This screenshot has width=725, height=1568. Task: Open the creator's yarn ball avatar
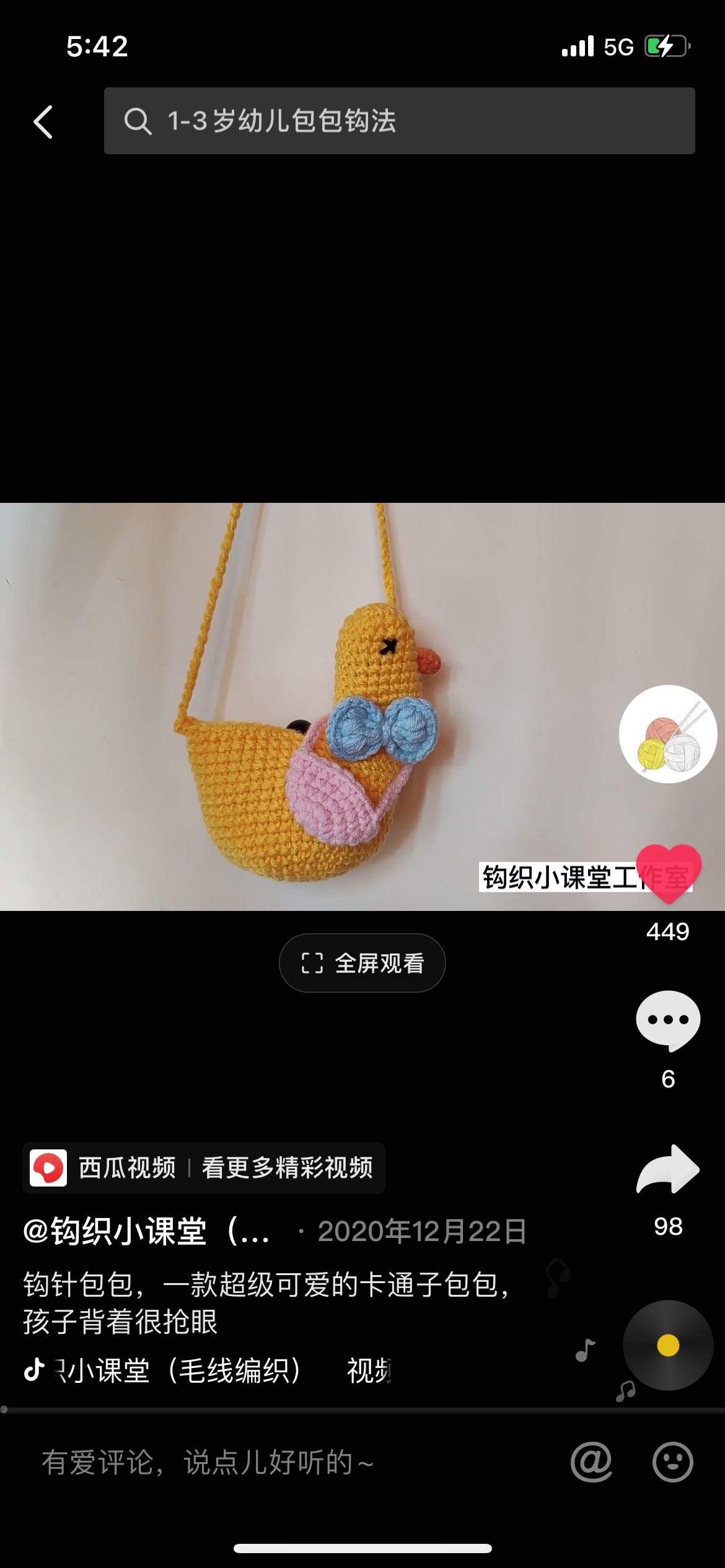click(667, 734)
